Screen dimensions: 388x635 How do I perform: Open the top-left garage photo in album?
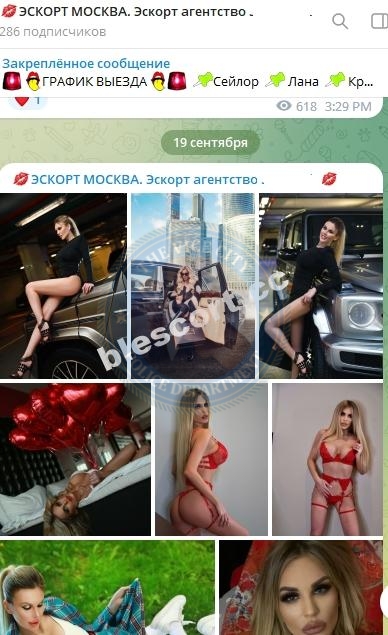(63, 286)
